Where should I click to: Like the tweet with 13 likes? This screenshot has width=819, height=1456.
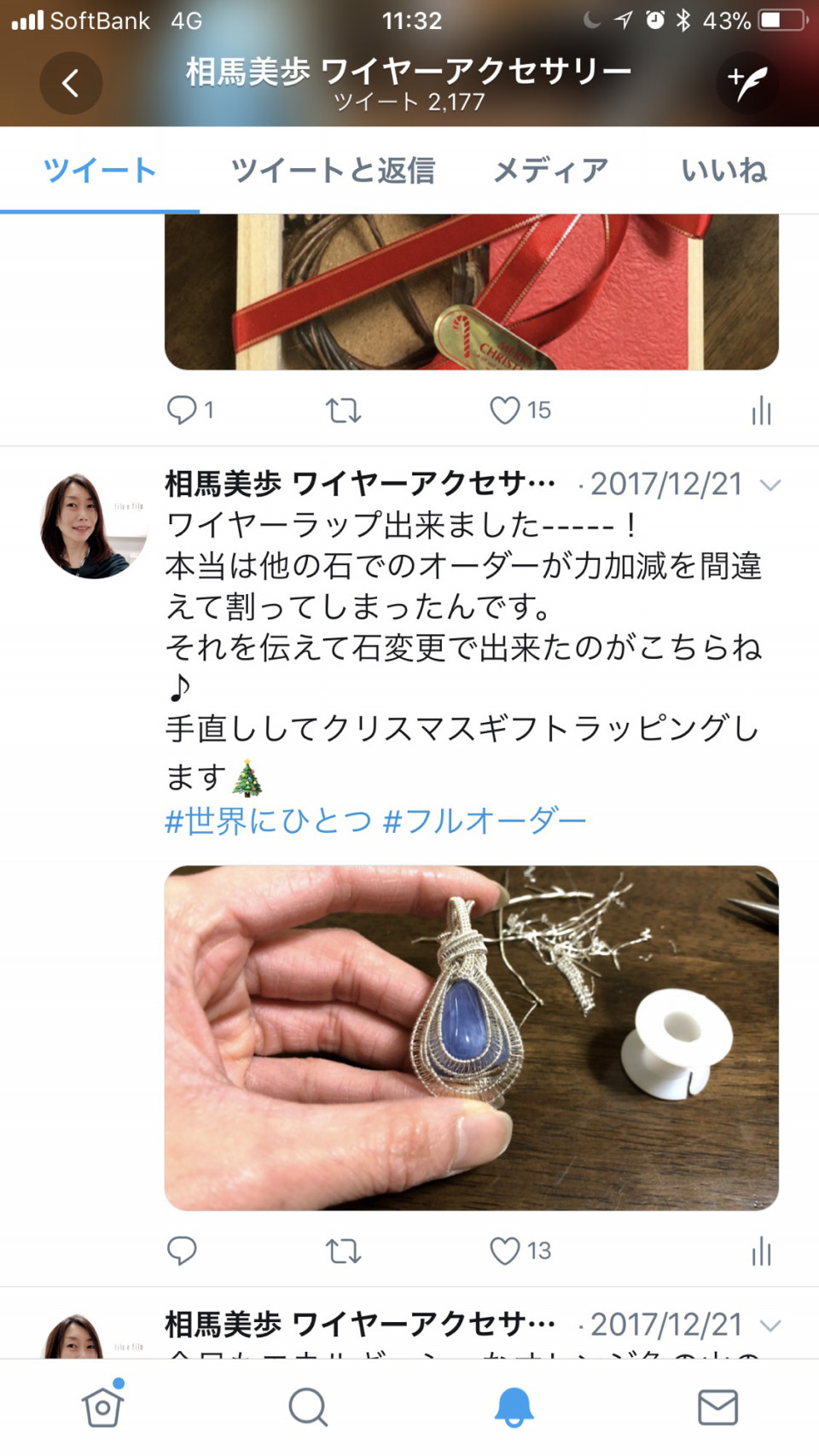tap(505, 1251)
